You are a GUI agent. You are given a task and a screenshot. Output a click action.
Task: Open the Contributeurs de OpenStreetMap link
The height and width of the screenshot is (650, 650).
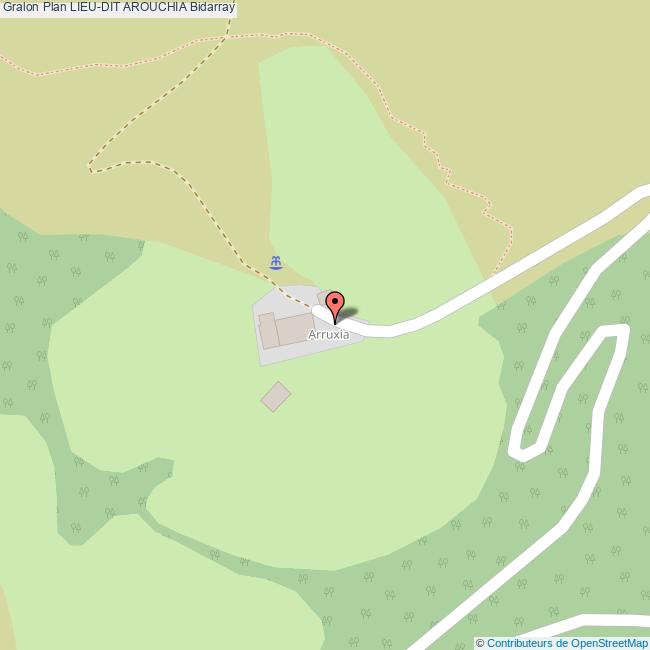tap(567, 643)
